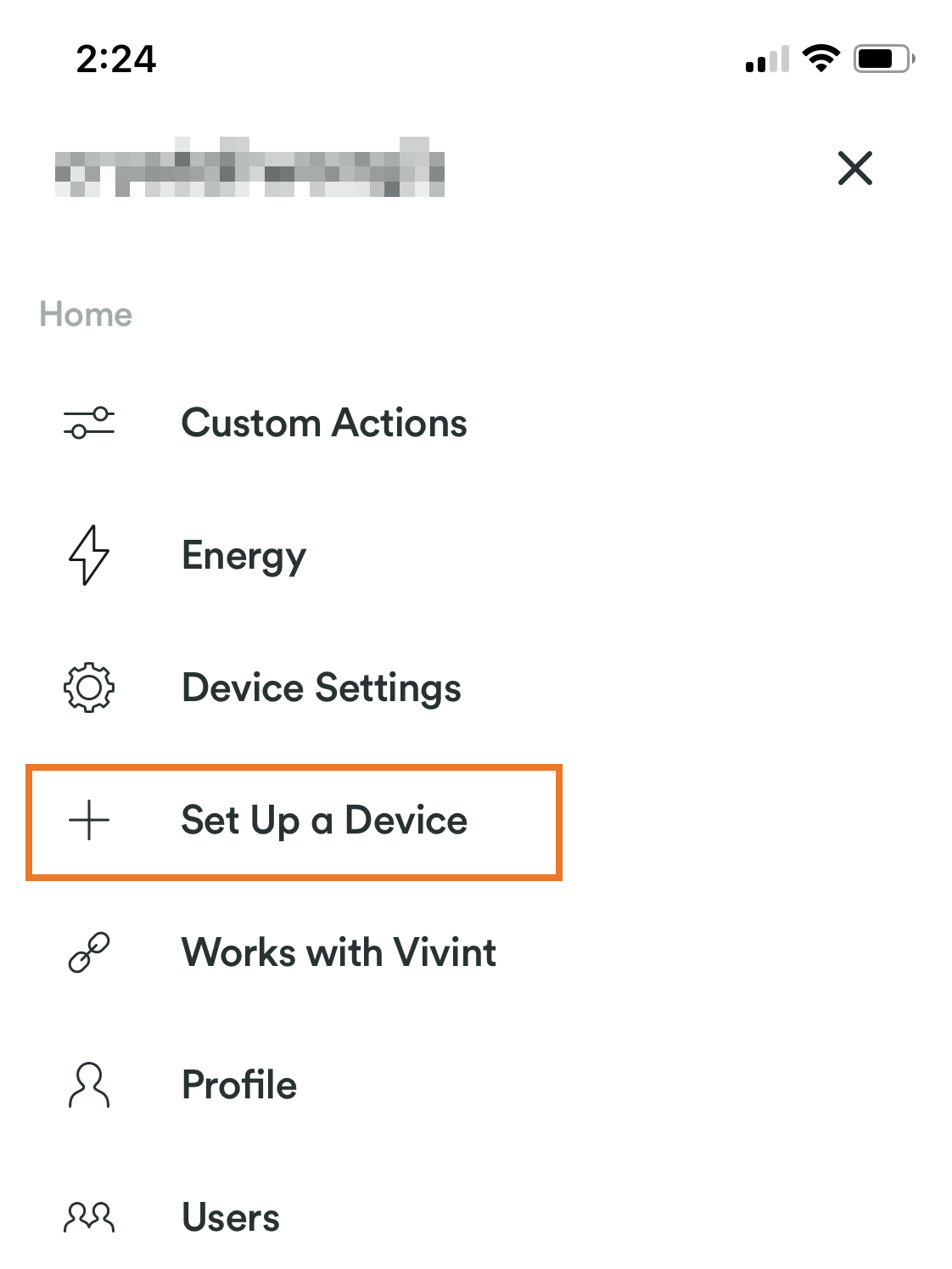This screenshot has height=1269, width=952.
Task: Close the menu with the X
Action: pos(855,169)
